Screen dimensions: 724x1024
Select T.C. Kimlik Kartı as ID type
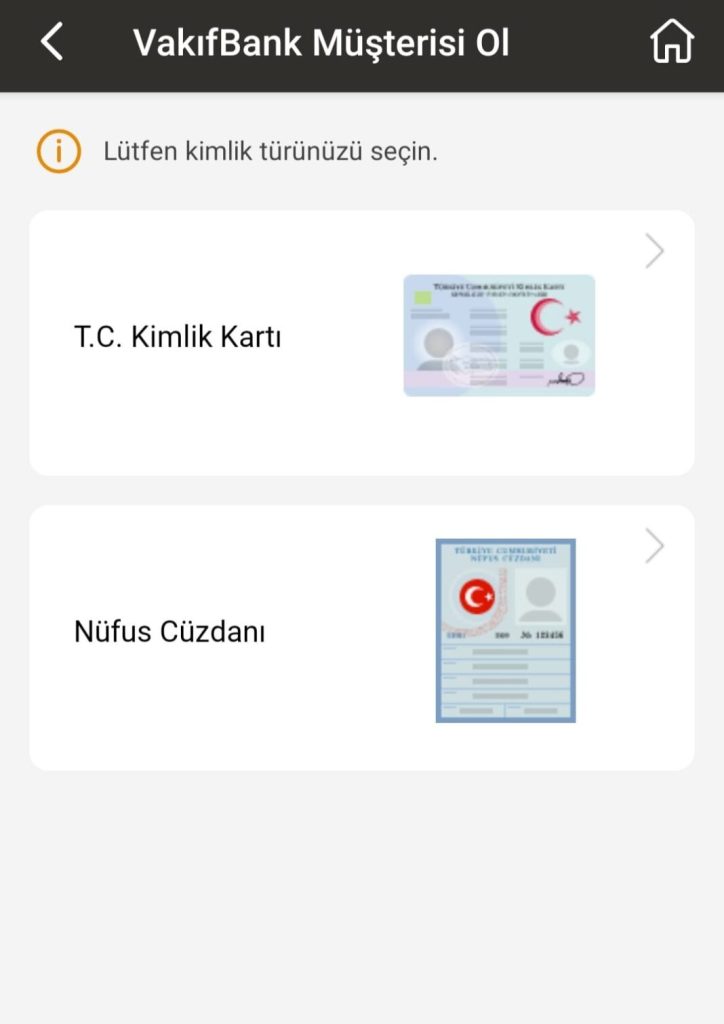pyautogui.click(x=361, y=342)
